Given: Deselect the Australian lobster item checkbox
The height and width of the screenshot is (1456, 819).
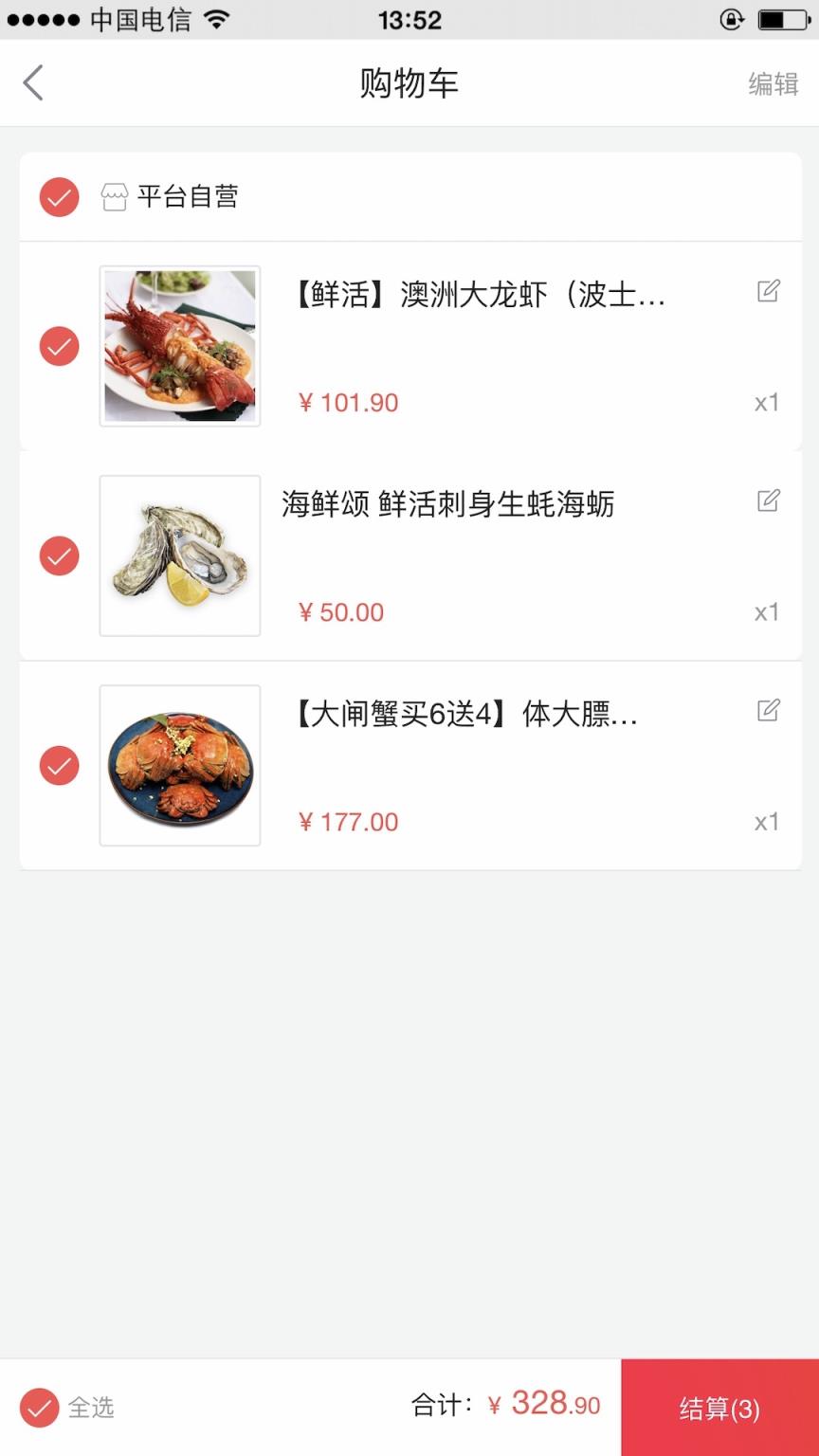Looking at the screenshot, I should 58,347.
